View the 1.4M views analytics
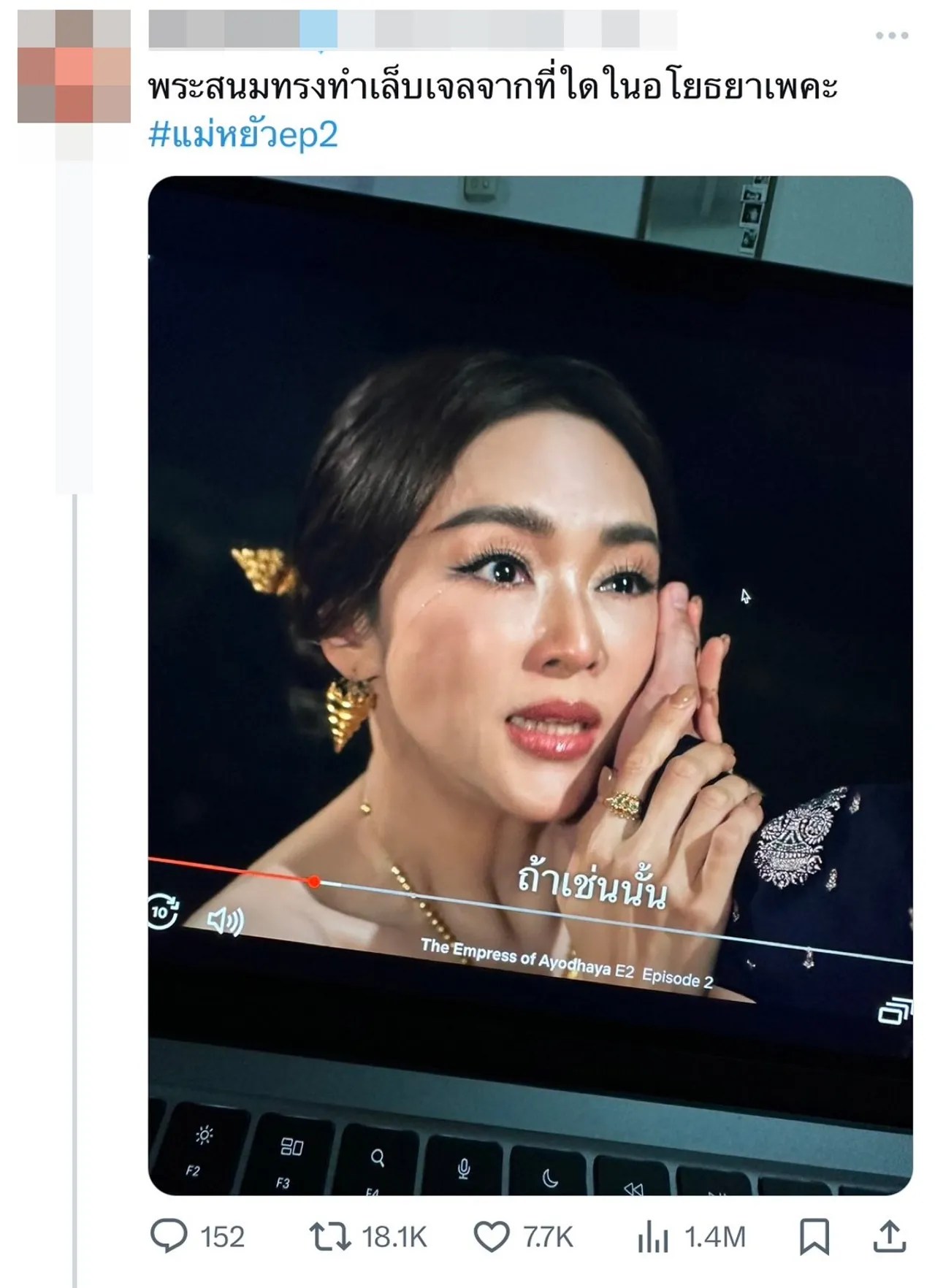This screenshot has height=1288, width=935. (652, 1237)
